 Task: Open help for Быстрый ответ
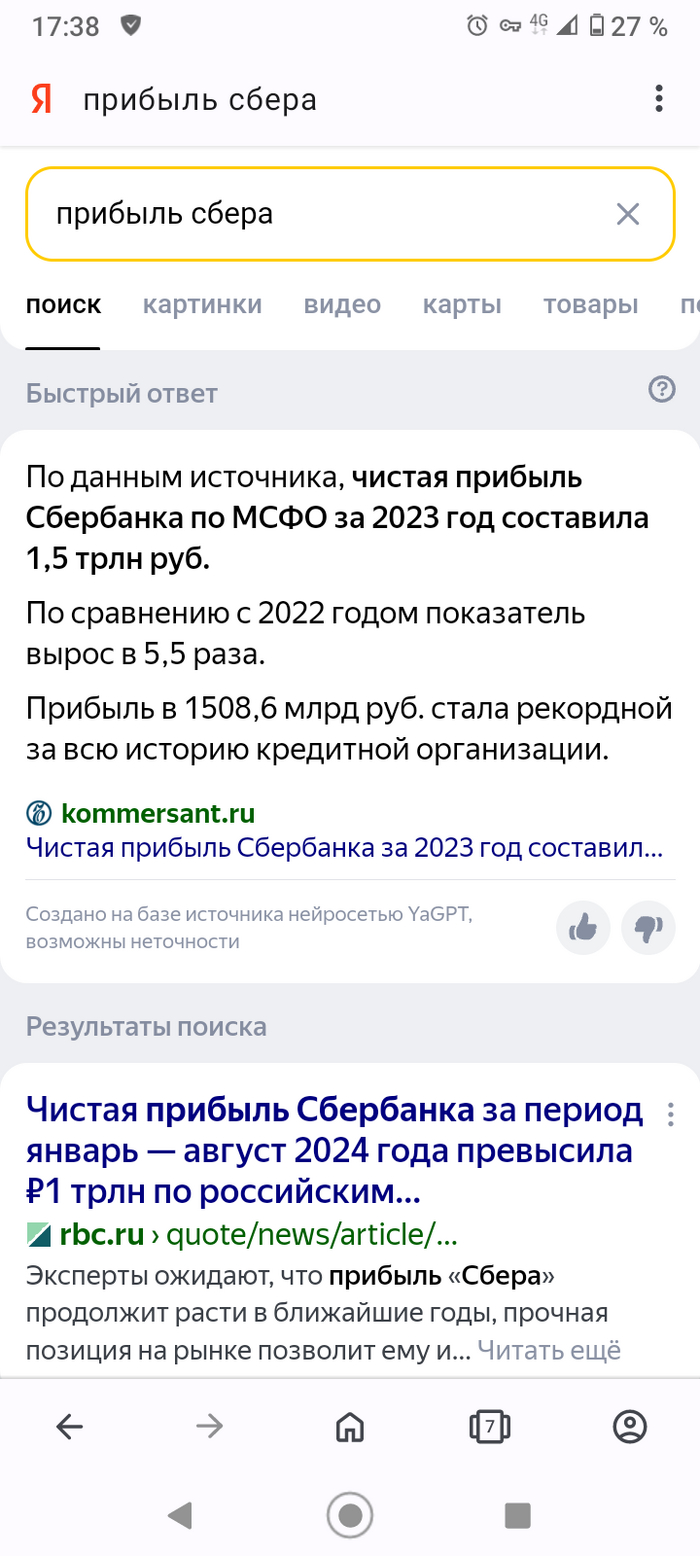coord(662,390)
